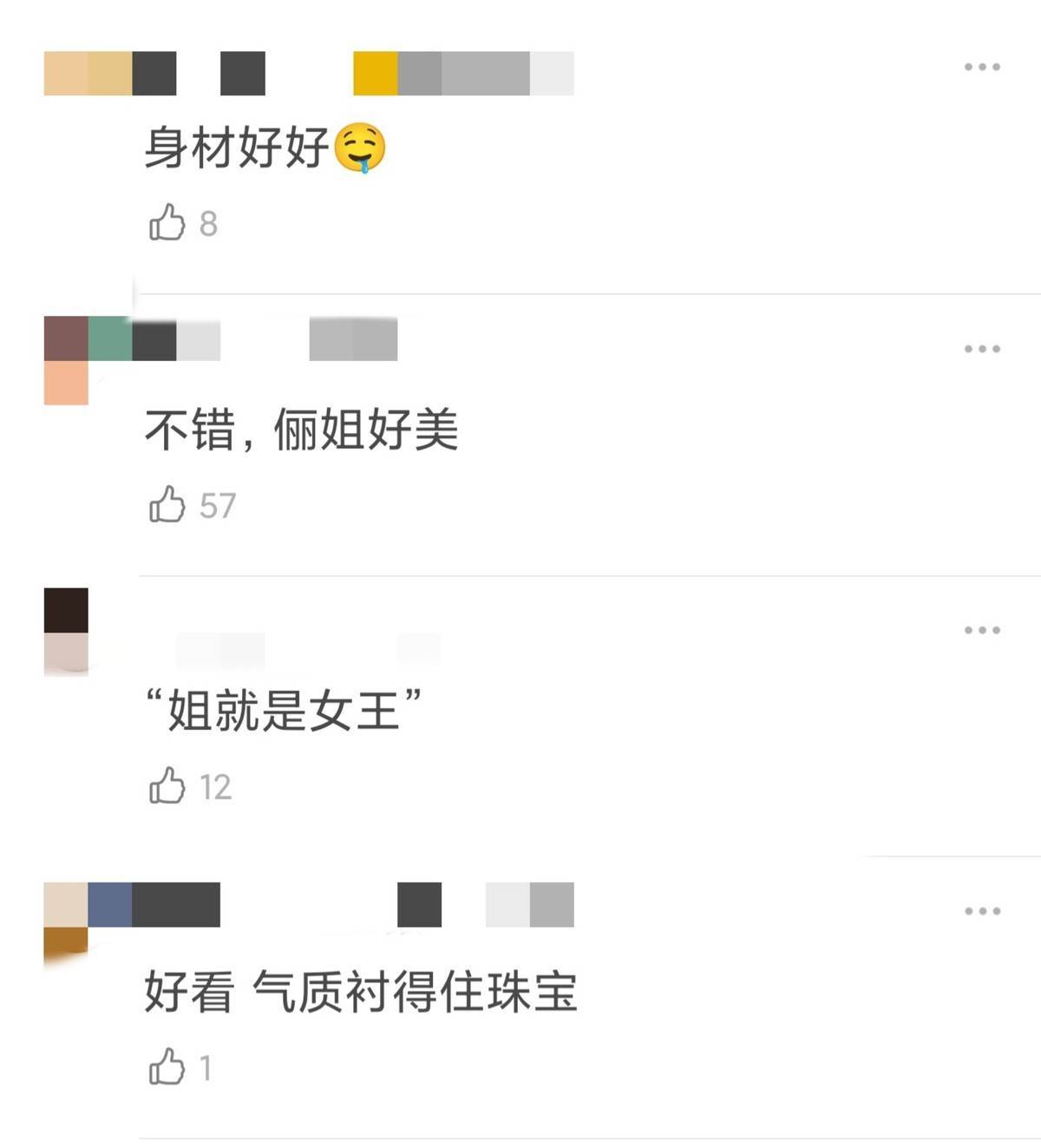
Task: Open more options for comment 身材好好
Action: 982,67
